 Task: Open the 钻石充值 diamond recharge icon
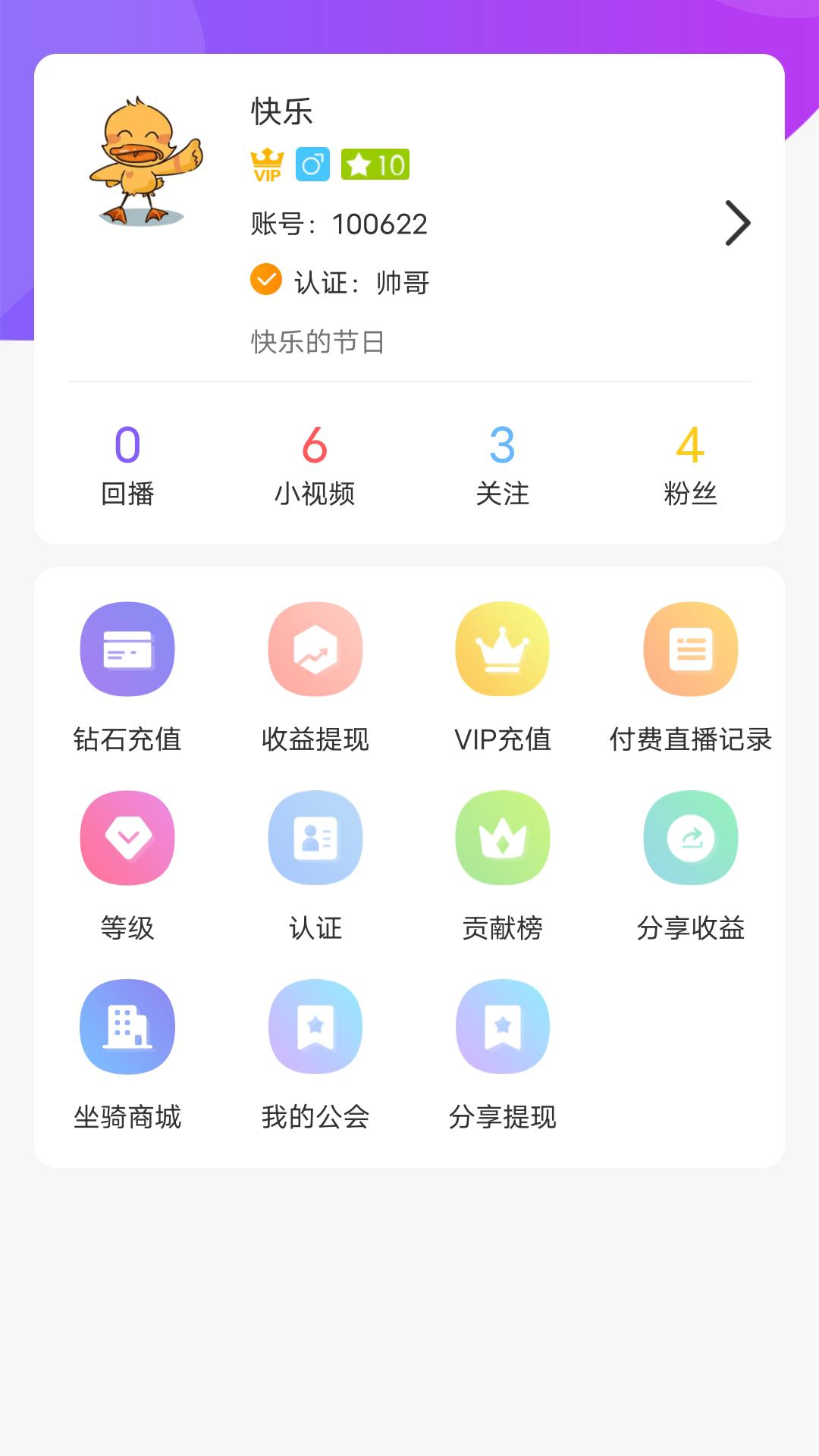click(x=127, y=649)
